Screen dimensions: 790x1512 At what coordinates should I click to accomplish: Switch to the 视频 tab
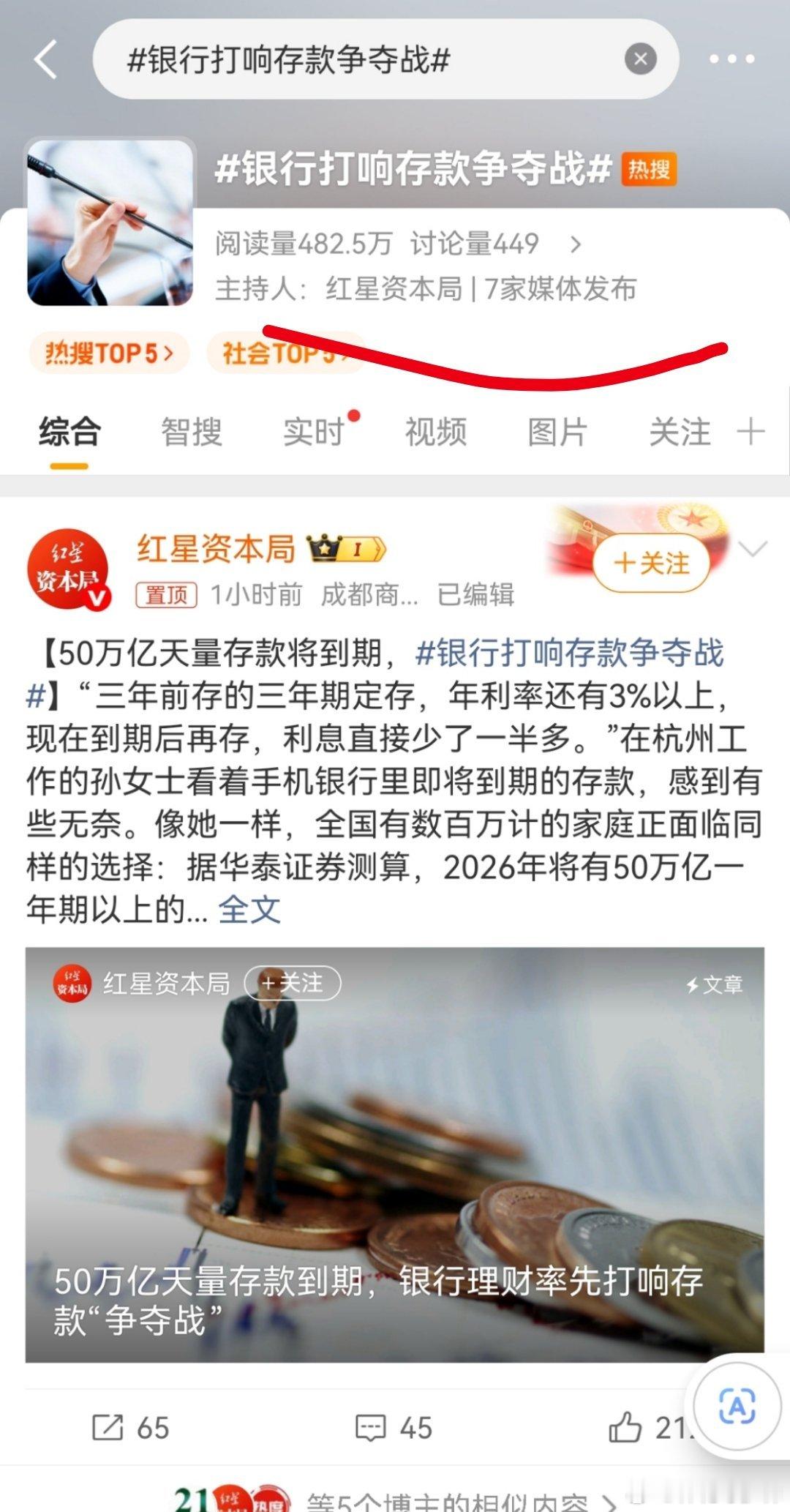point(434,431)
